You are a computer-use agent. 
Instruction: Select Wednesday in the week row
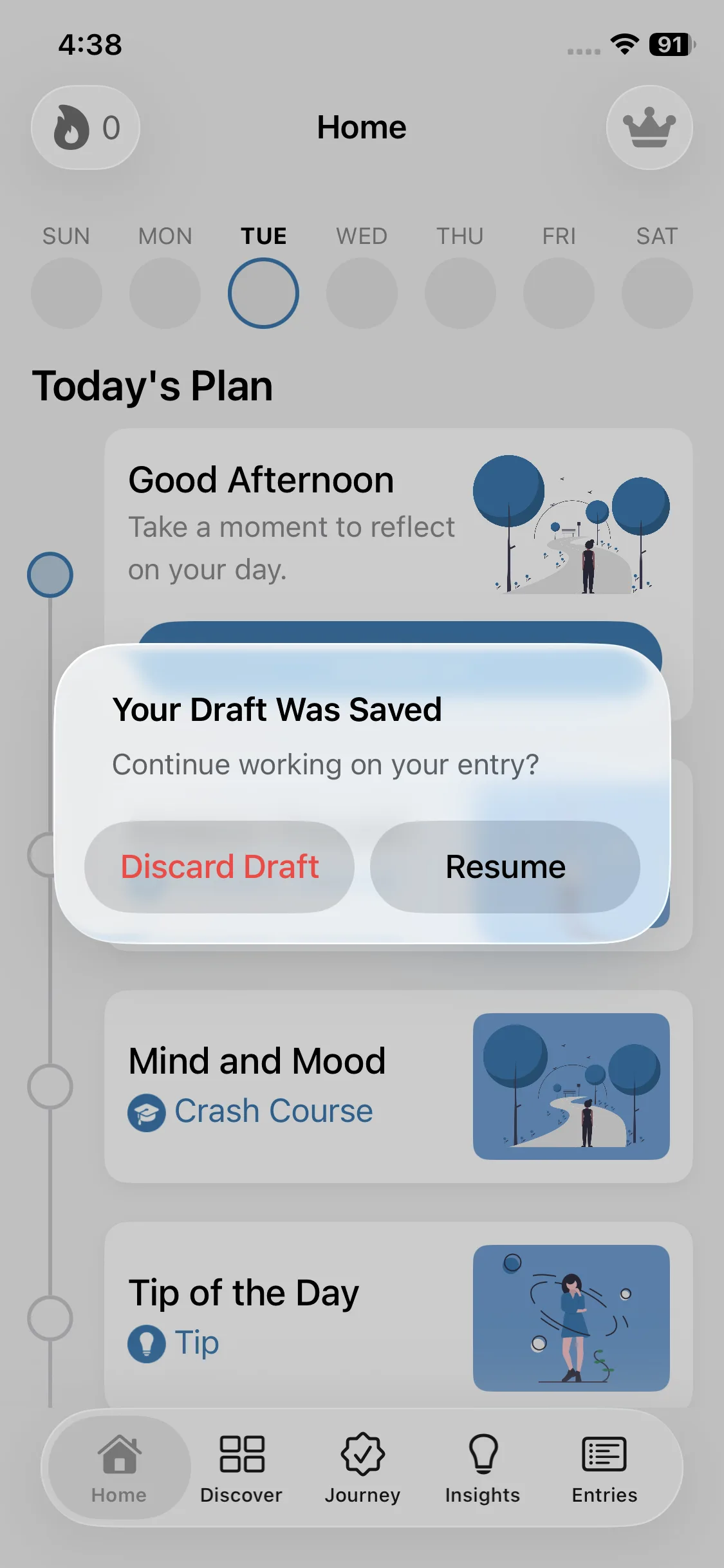[x=362, y=293]
